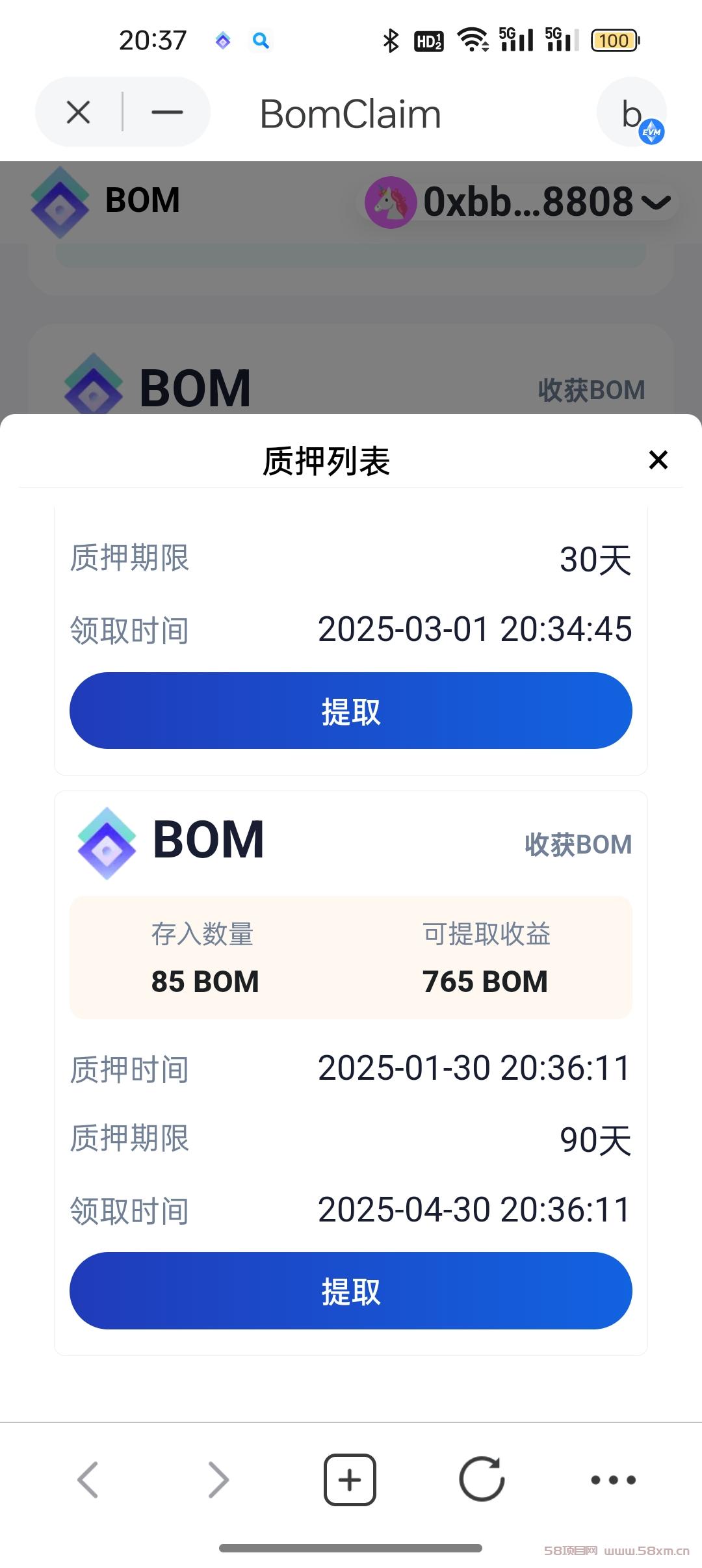Open the EVM wallet account icon
The height and width of the screenshot is (1568, 702).
(x=632, y=112)
